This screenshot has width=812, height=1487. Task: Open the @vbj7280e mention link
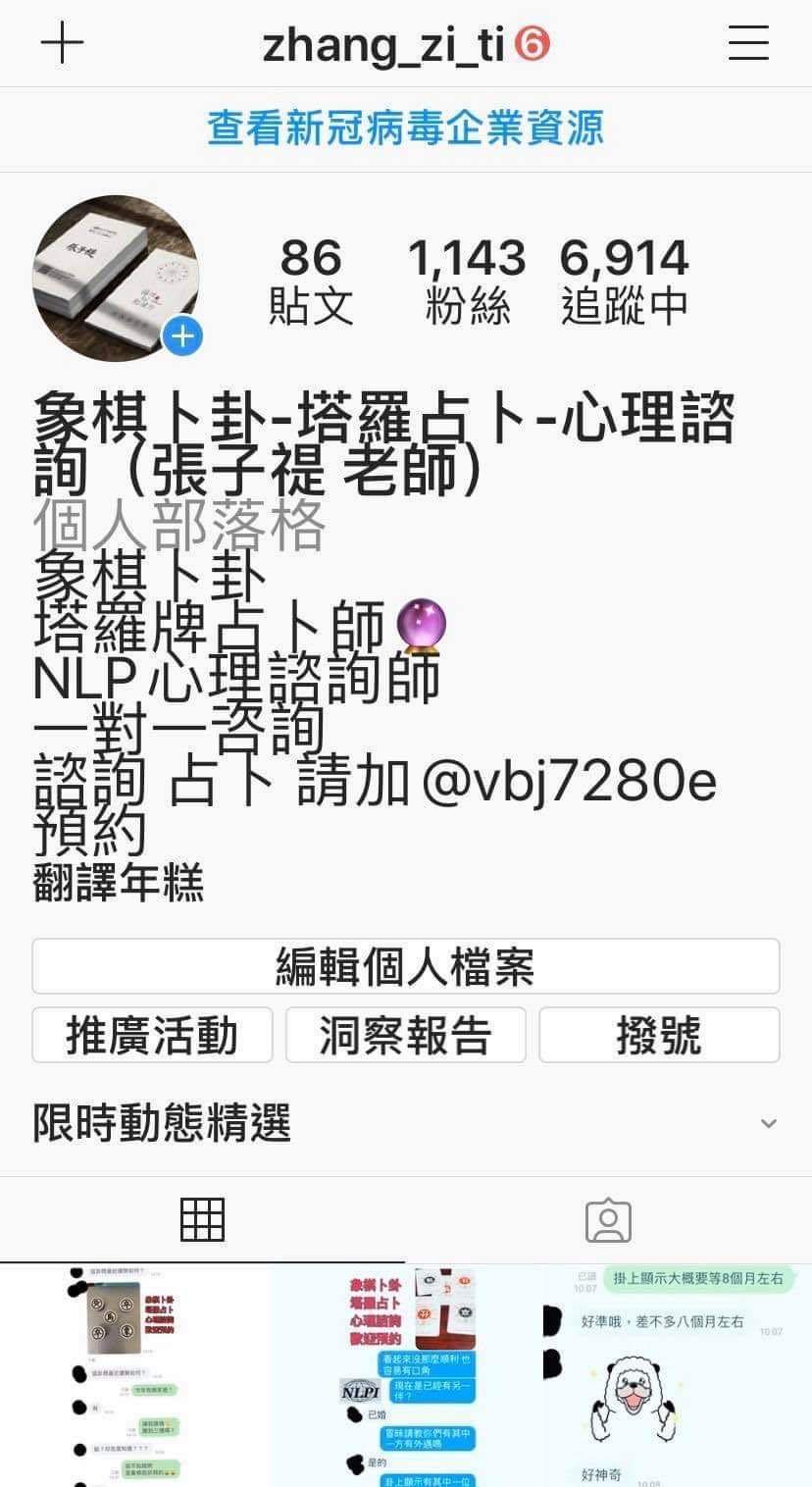click(x=569, y=782)
